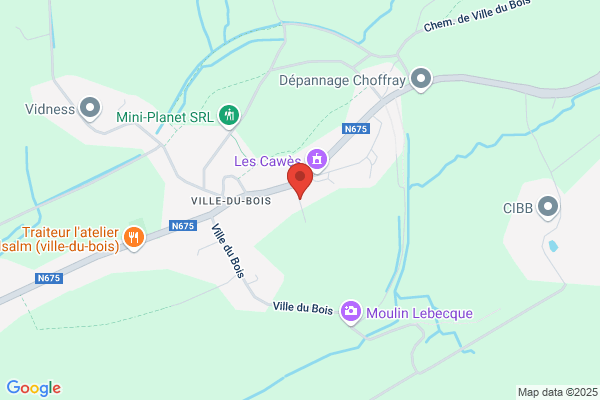View the Traiteur l'atelier restaurant pin
Image resolution: width=600 pixels, height=400 pixels.
(134, 238)
